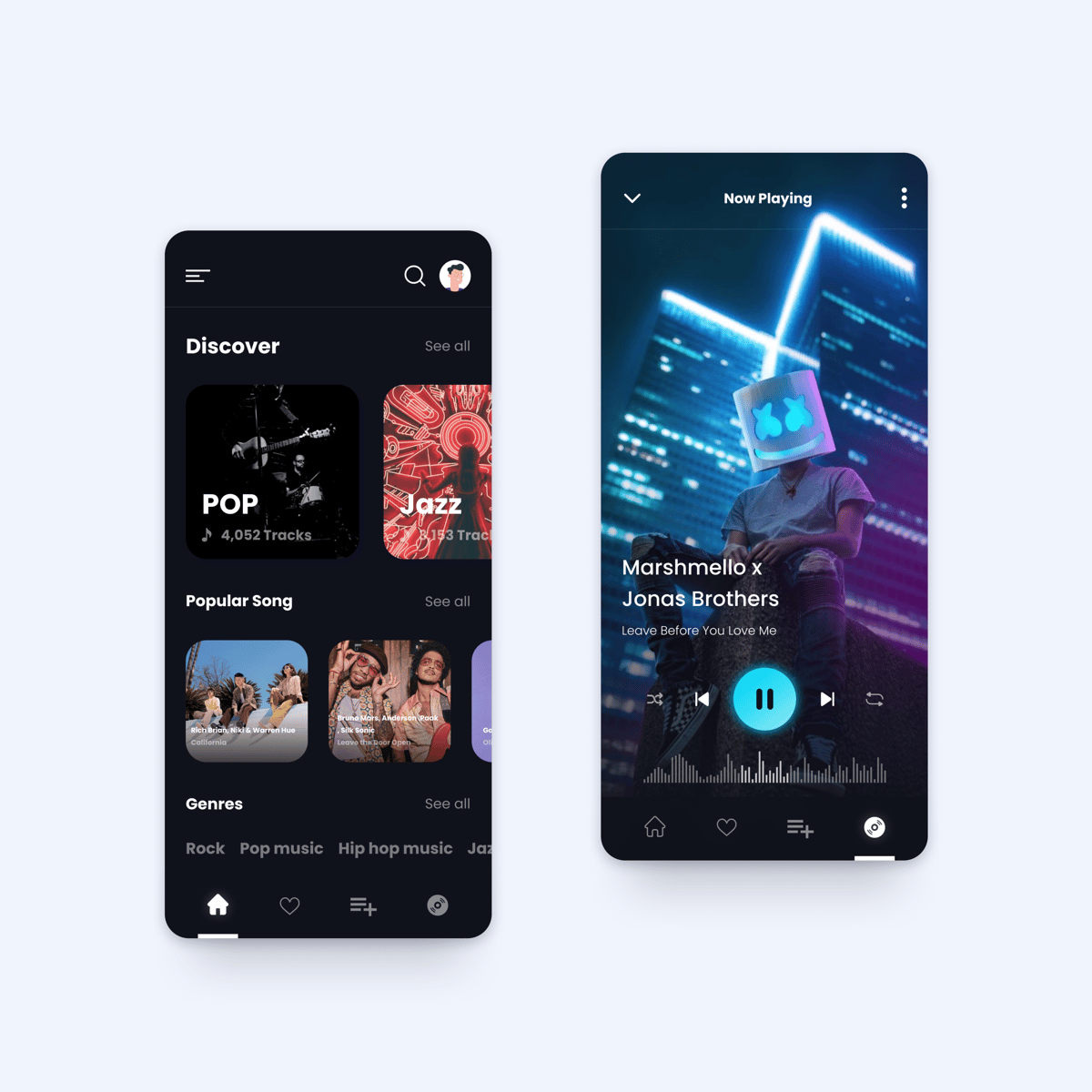
Task: Open the profile avatar
Action: click(455, 275)
